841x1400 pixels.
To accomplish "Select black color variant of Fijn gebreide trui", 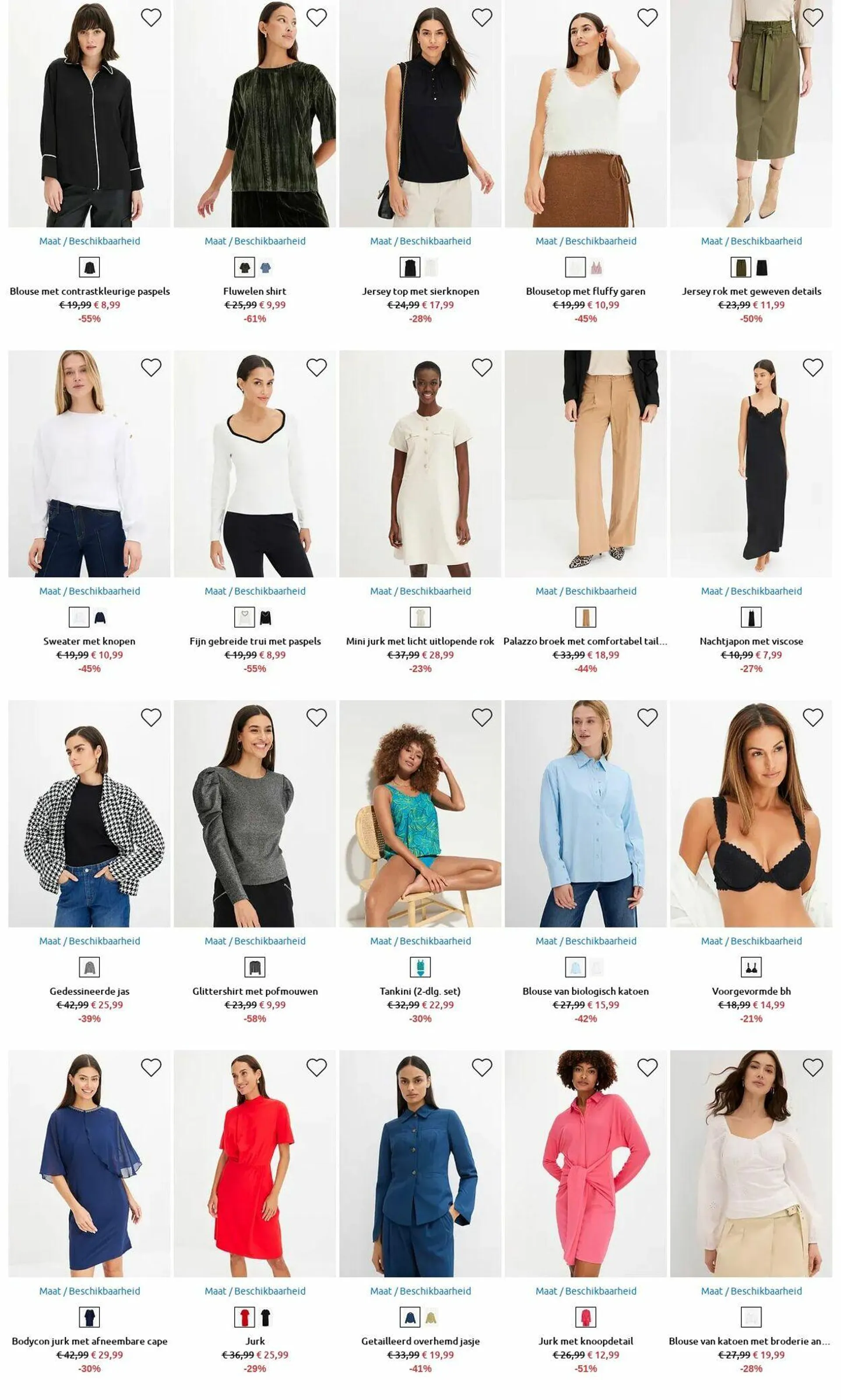I will point(265,617).
